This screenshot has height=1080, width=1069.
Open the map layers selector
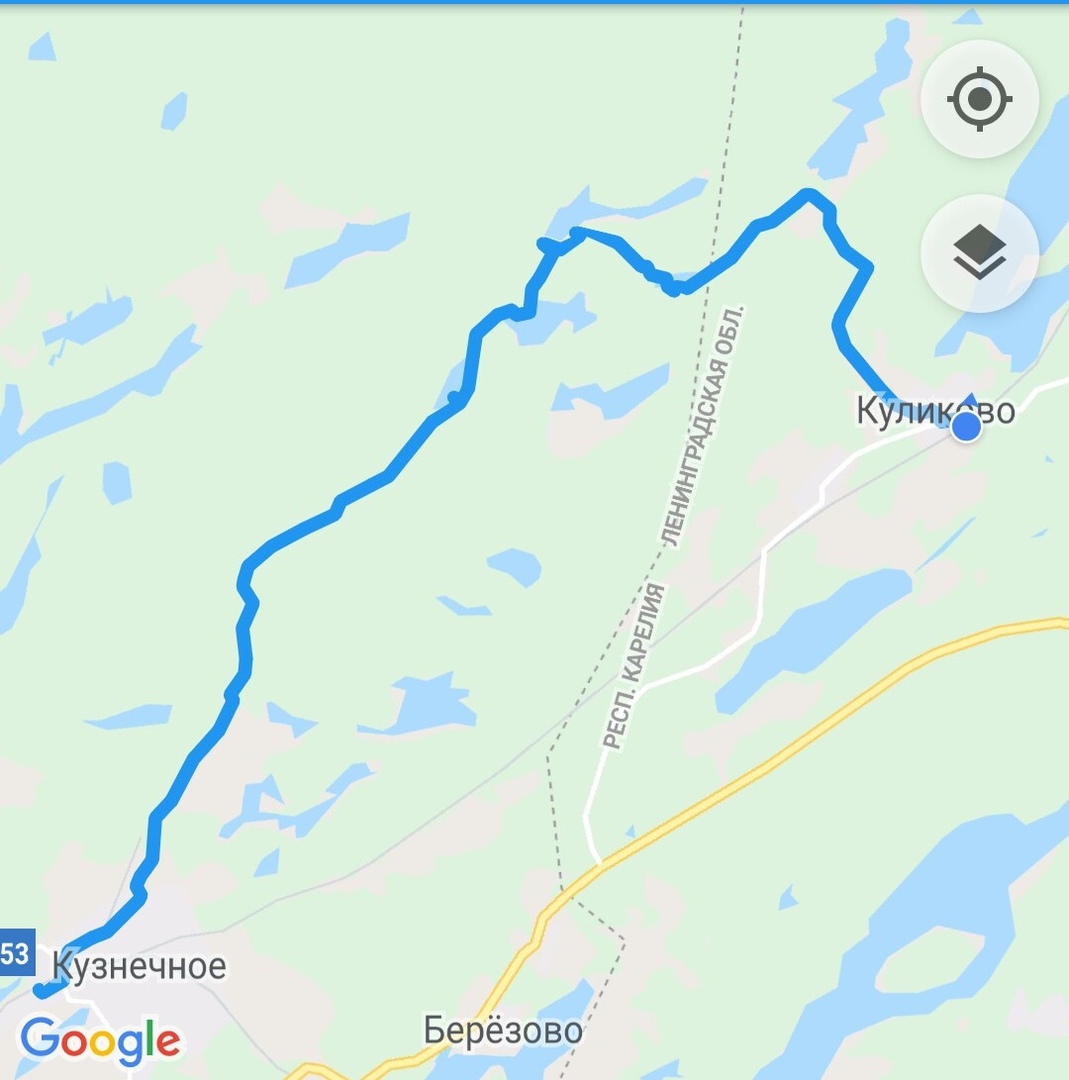tap(979, 253)
